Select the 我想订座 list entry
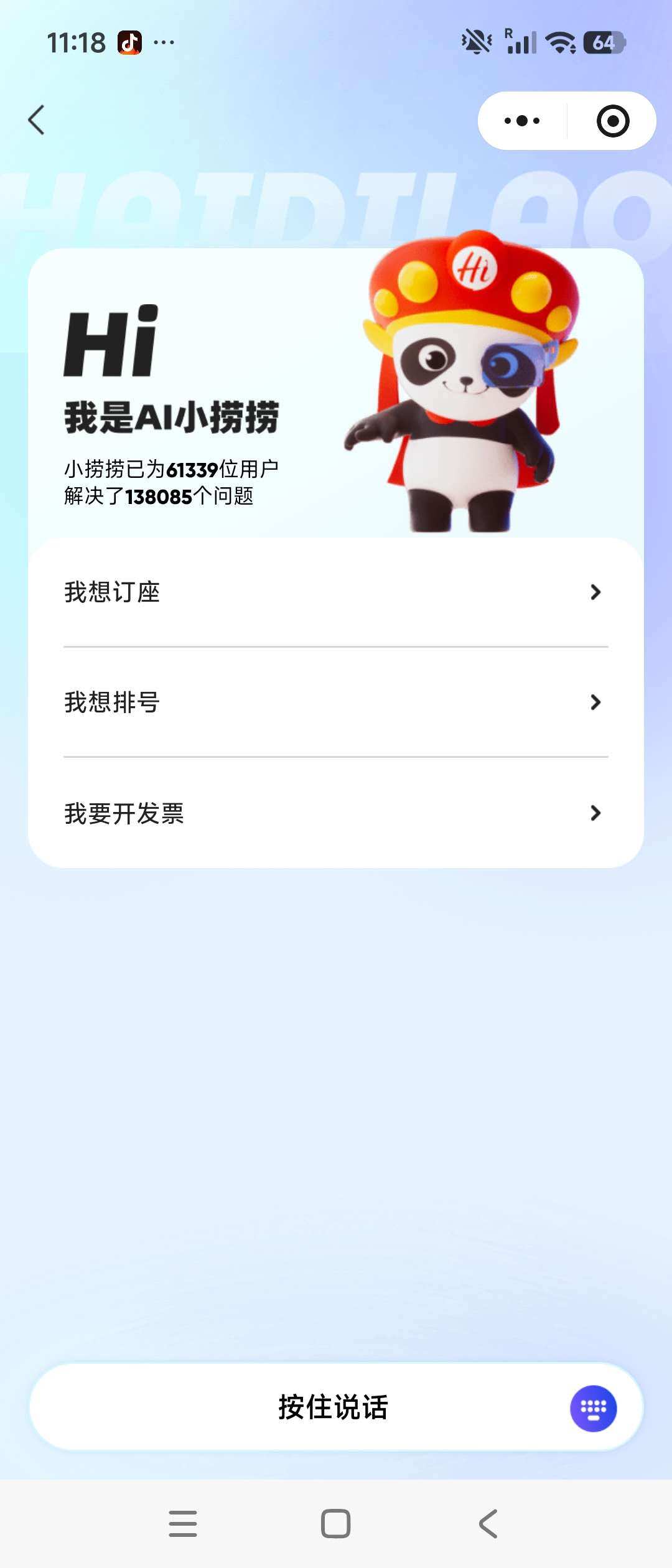The image size is (672, 1568). pos(113,592)
